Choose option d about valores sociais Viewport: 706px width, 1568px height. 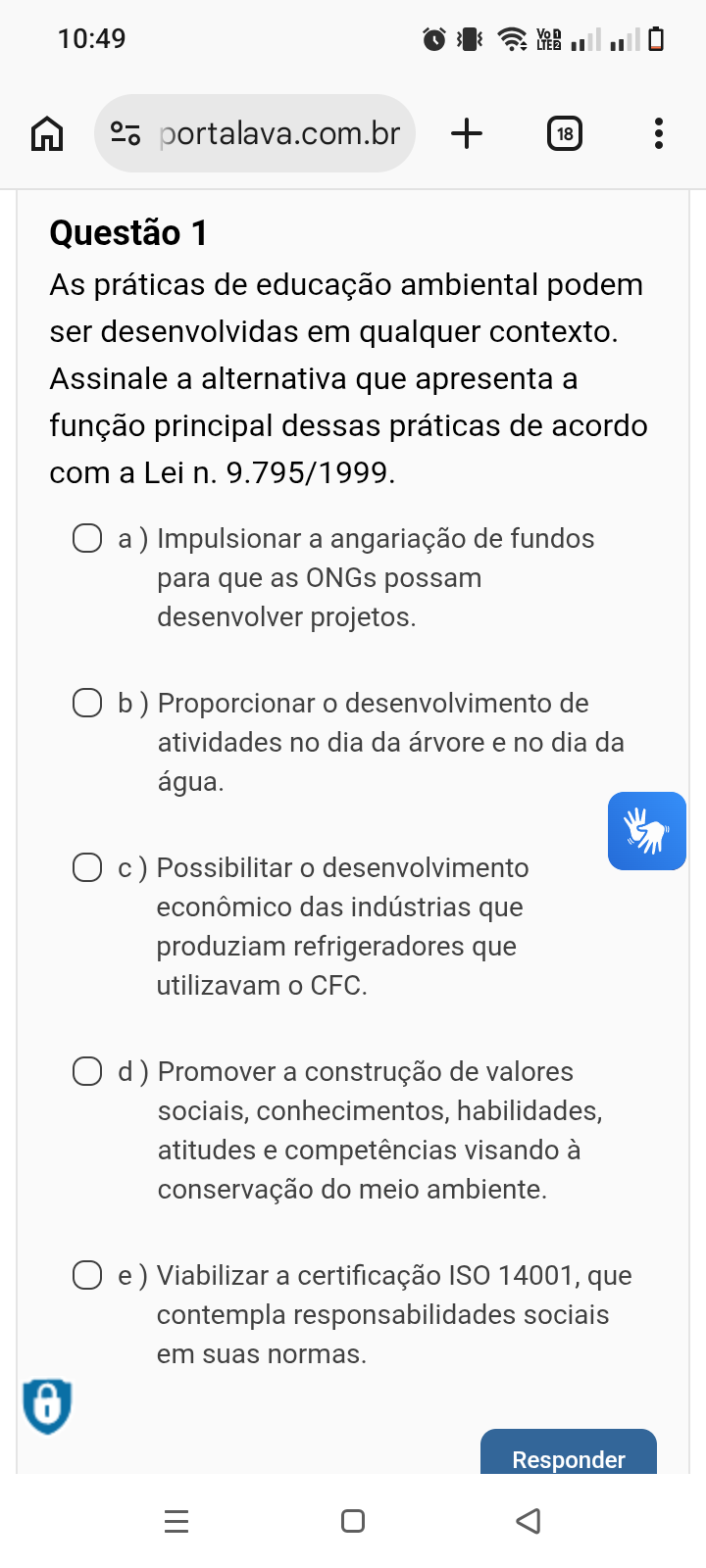click(x=87, y=1071)
